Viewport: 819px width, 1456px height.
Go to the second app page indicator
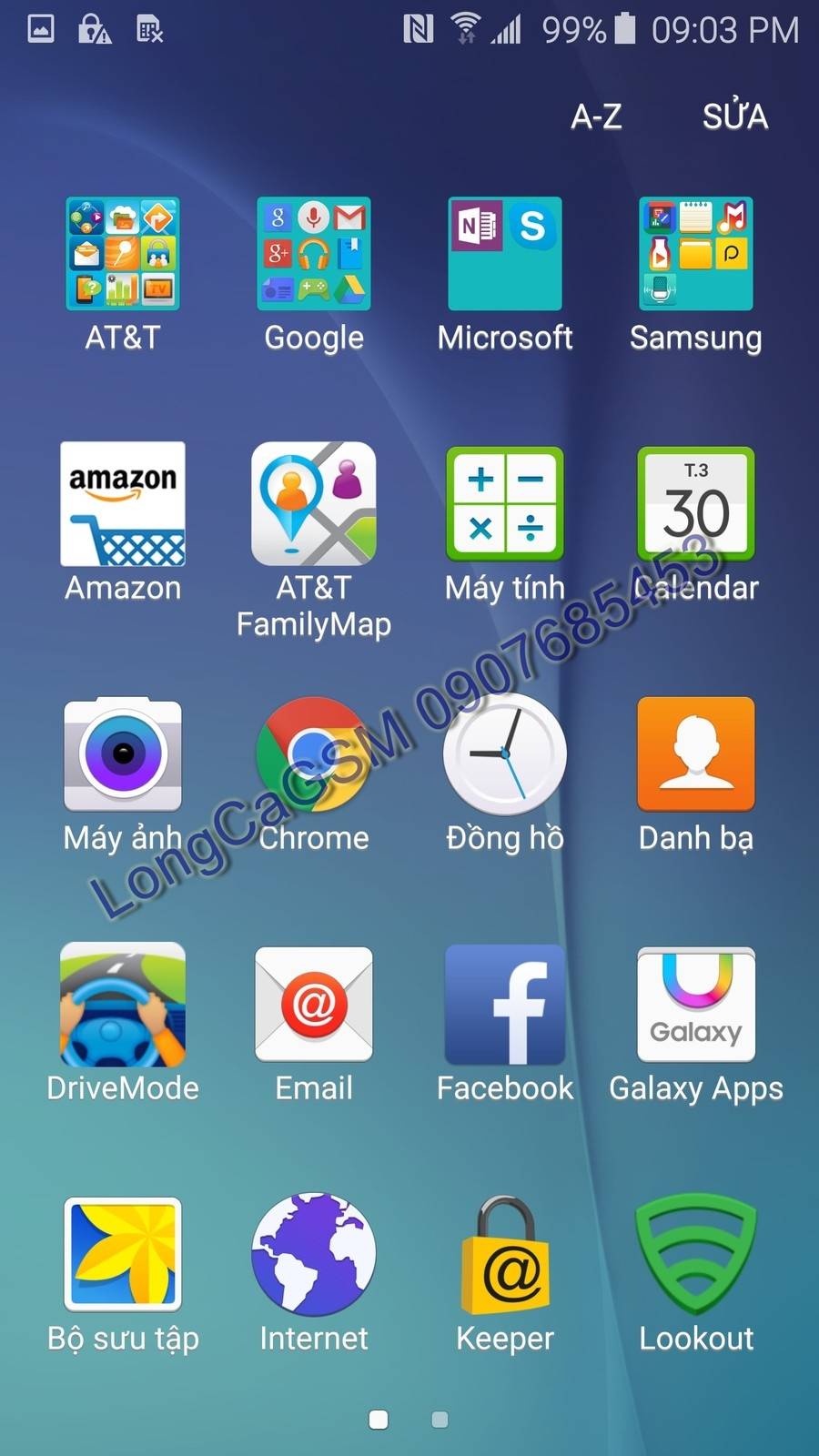click(440, 1420)
